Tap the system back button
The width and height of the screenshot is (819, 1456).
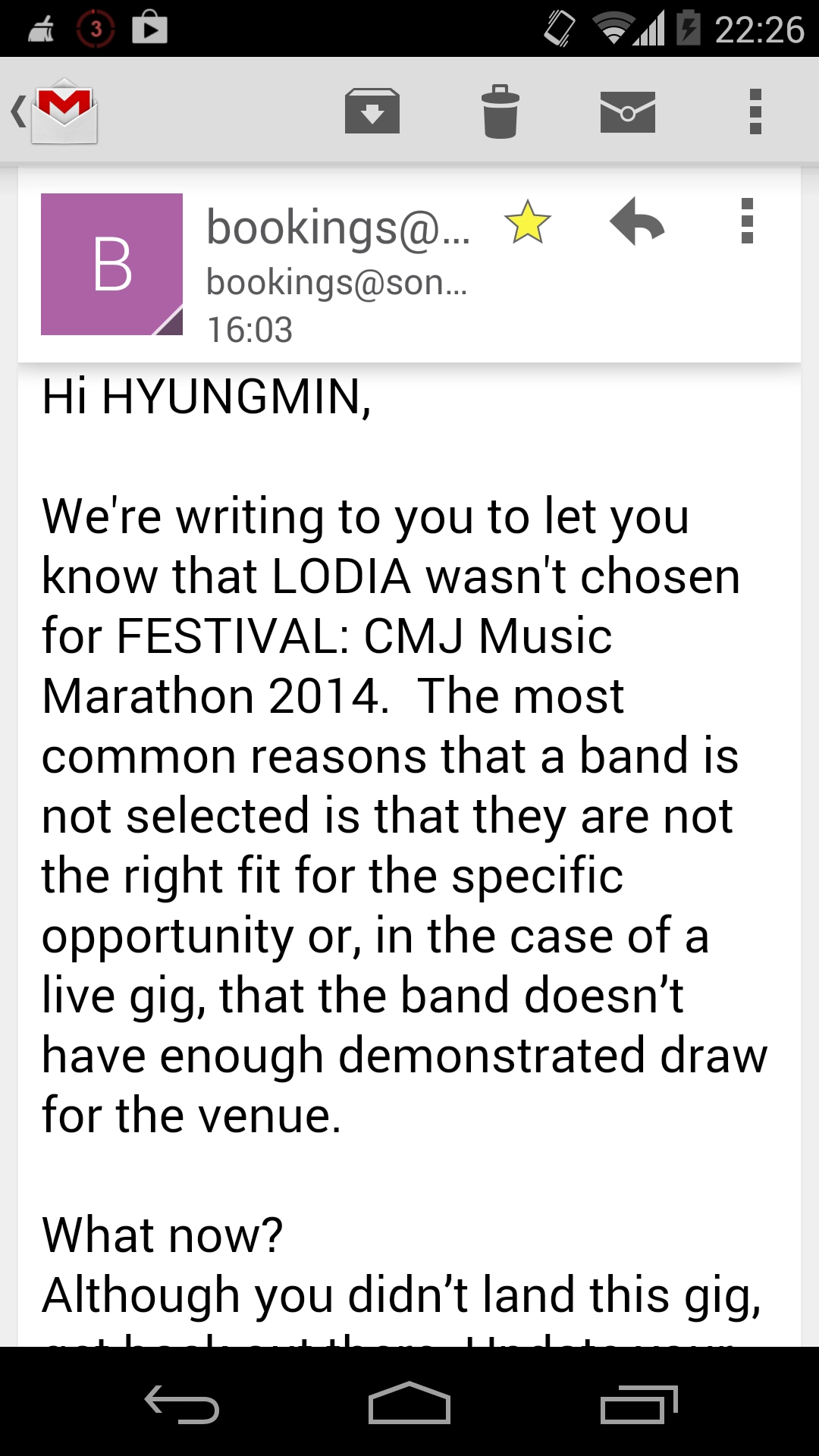coord(182,1404)
